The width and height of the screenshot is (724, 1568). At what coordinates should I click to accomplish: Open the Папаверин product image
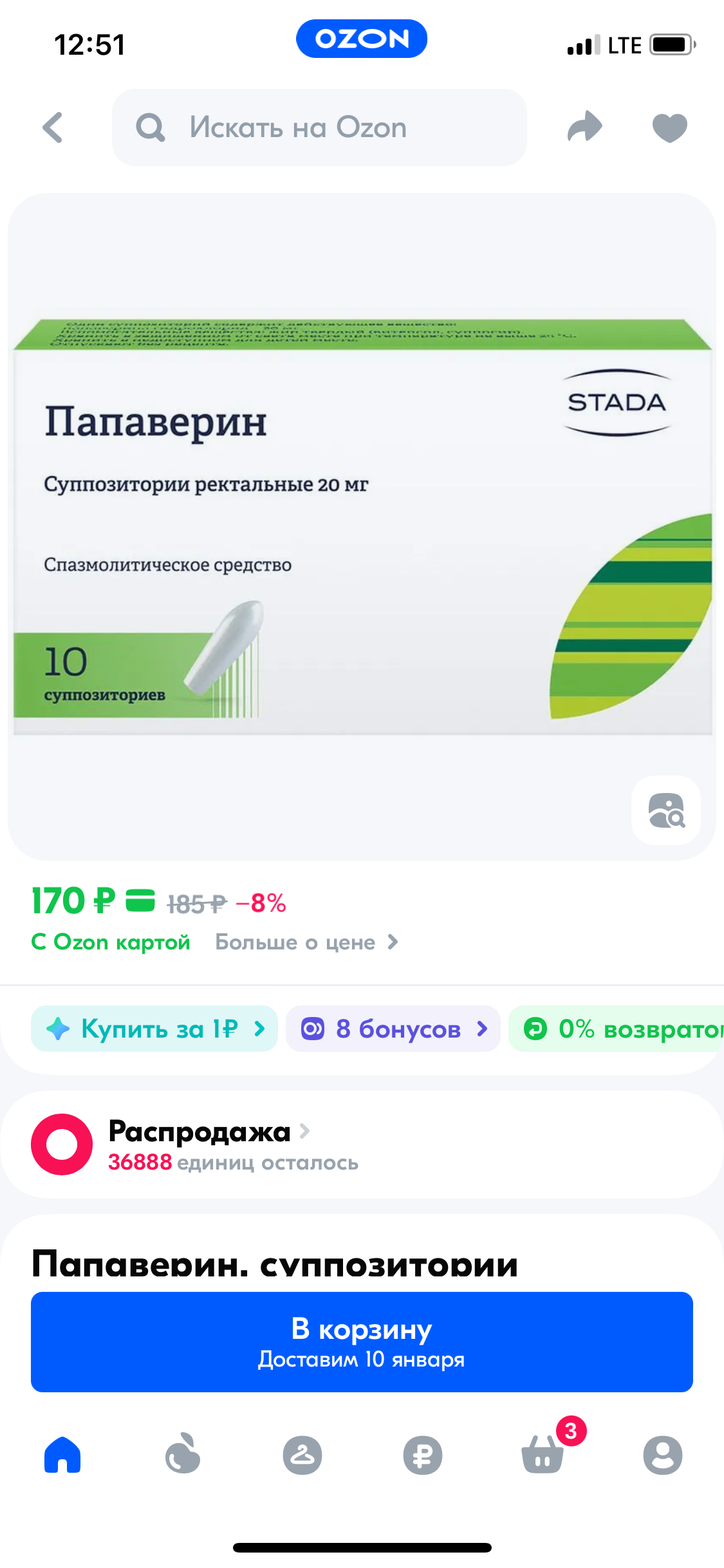coord(362,527)
